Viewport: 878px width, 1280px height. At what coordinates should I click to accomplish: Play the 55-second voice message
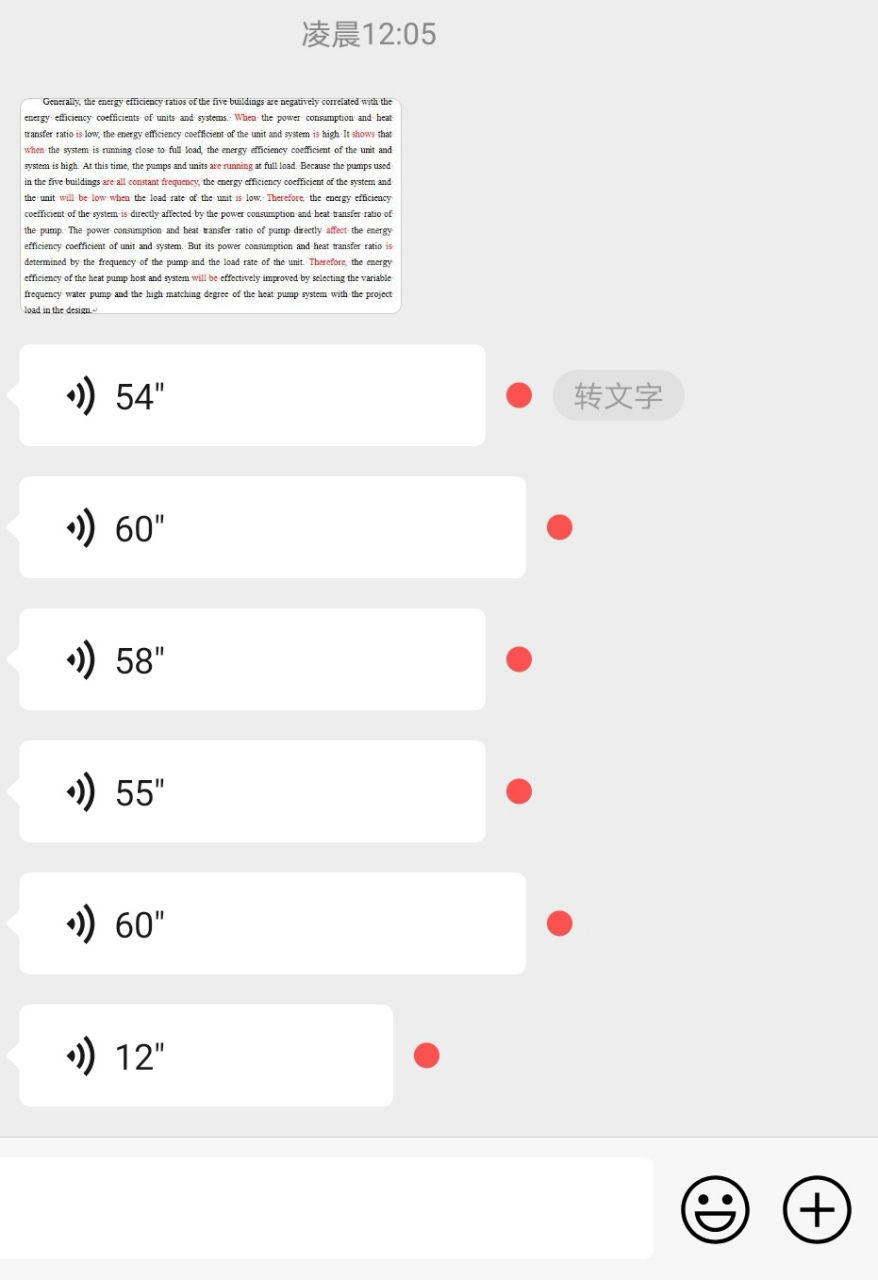pos(252,792)
